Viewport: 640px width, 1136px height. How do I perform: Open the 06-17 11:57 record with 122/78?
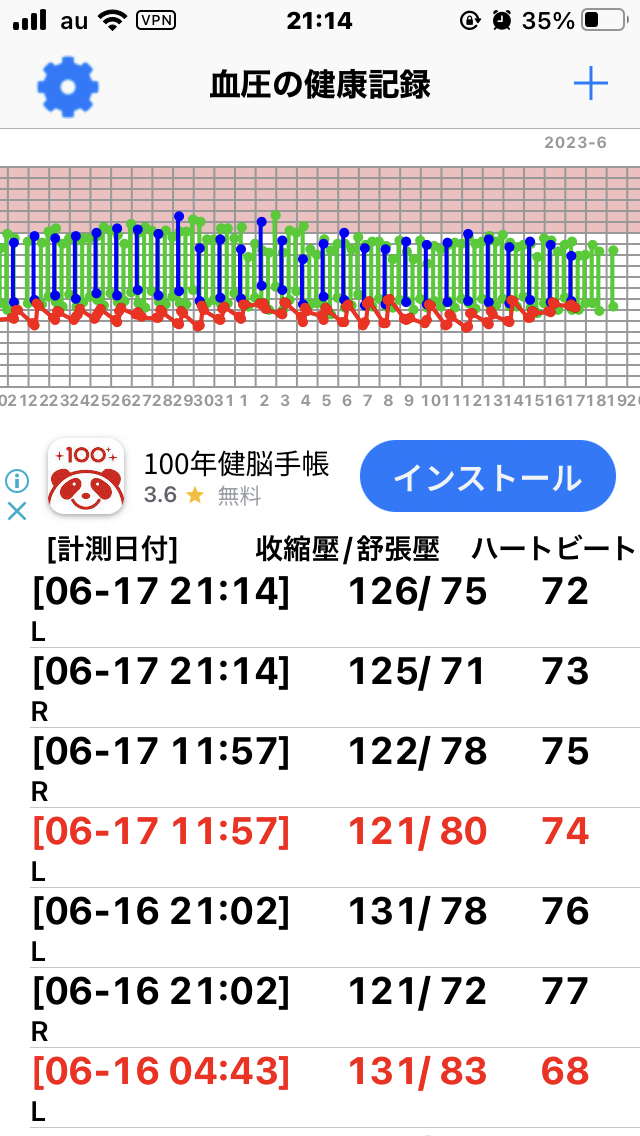(x=320, y=768)
